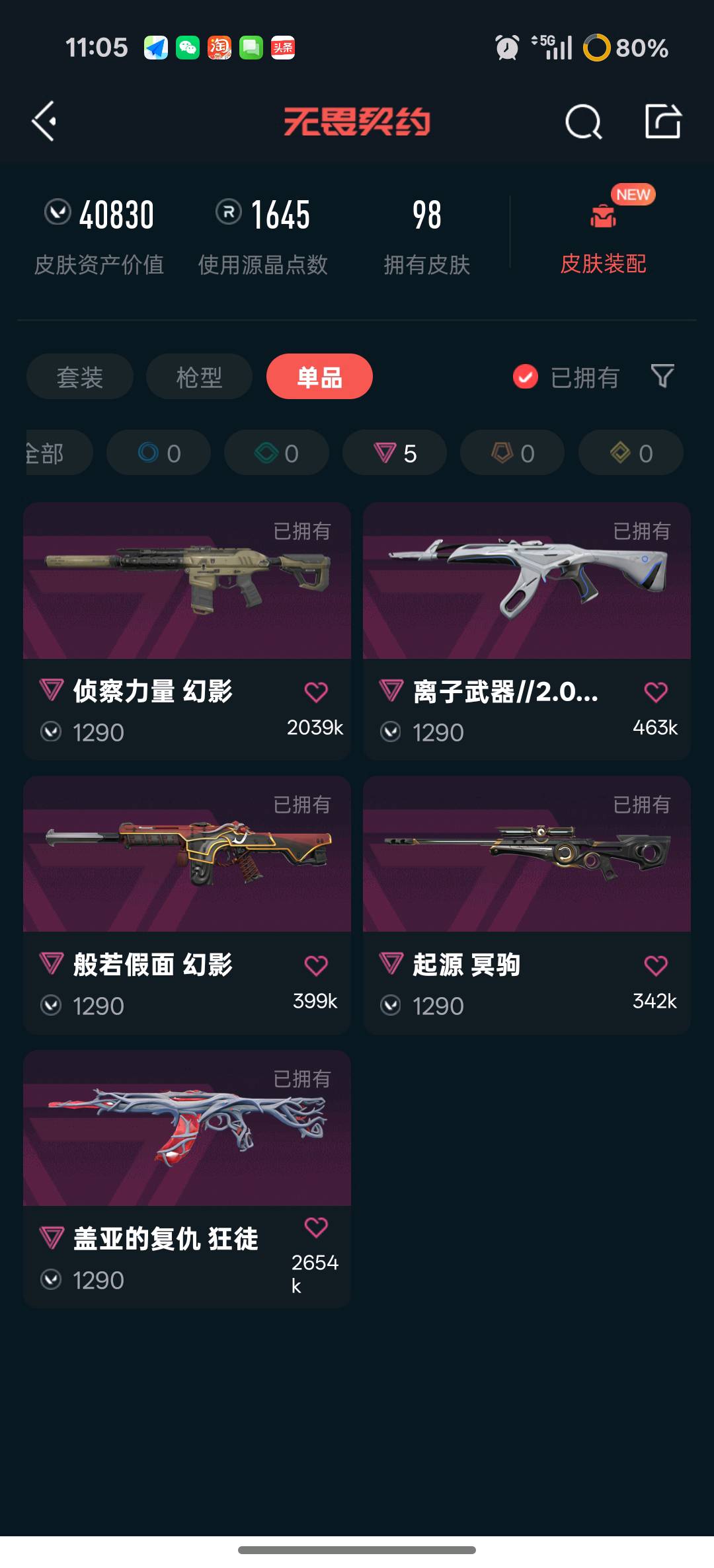Like the 般若假面 幻影 skin
The image size is (714, 1568).
click(x=316, y=965)
